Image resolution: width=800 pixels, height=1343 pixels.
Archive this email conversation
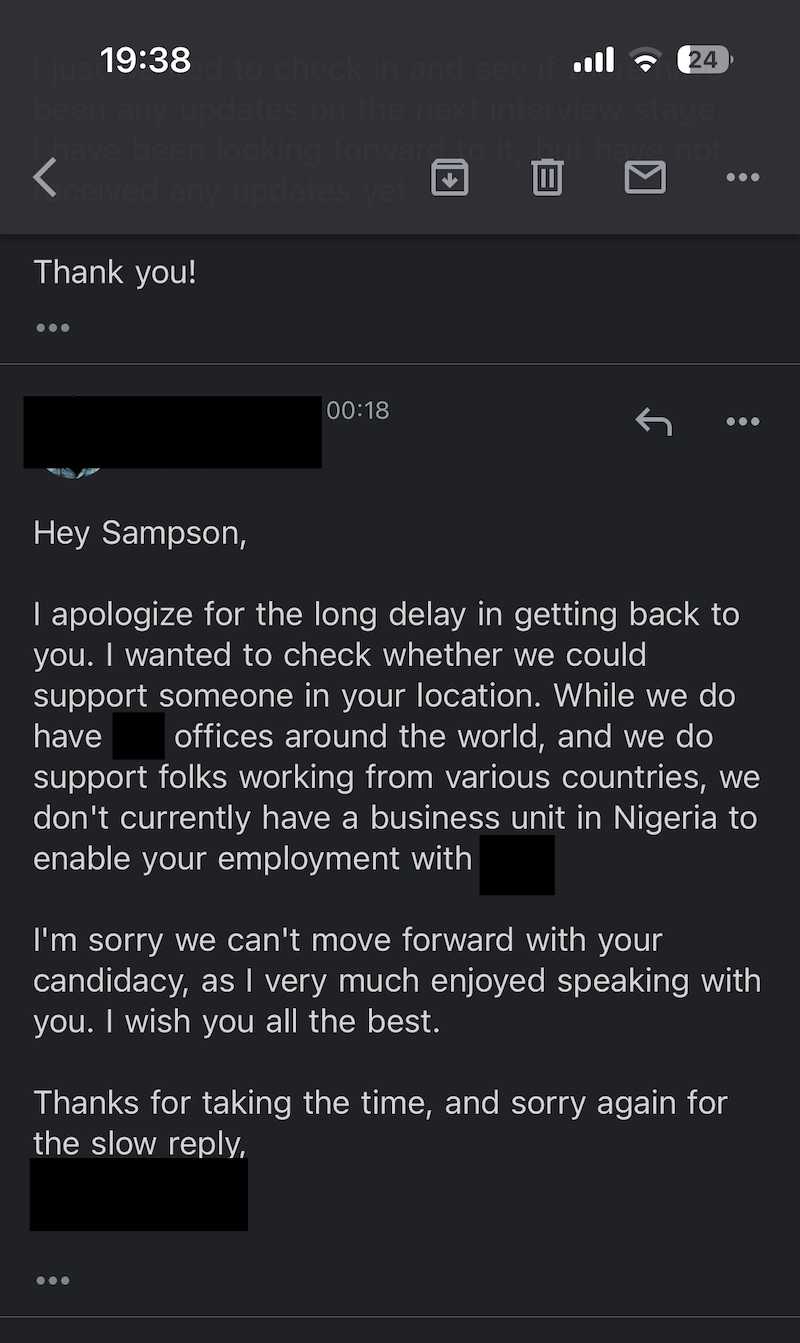pyautogui.click(x=449, y=178)
